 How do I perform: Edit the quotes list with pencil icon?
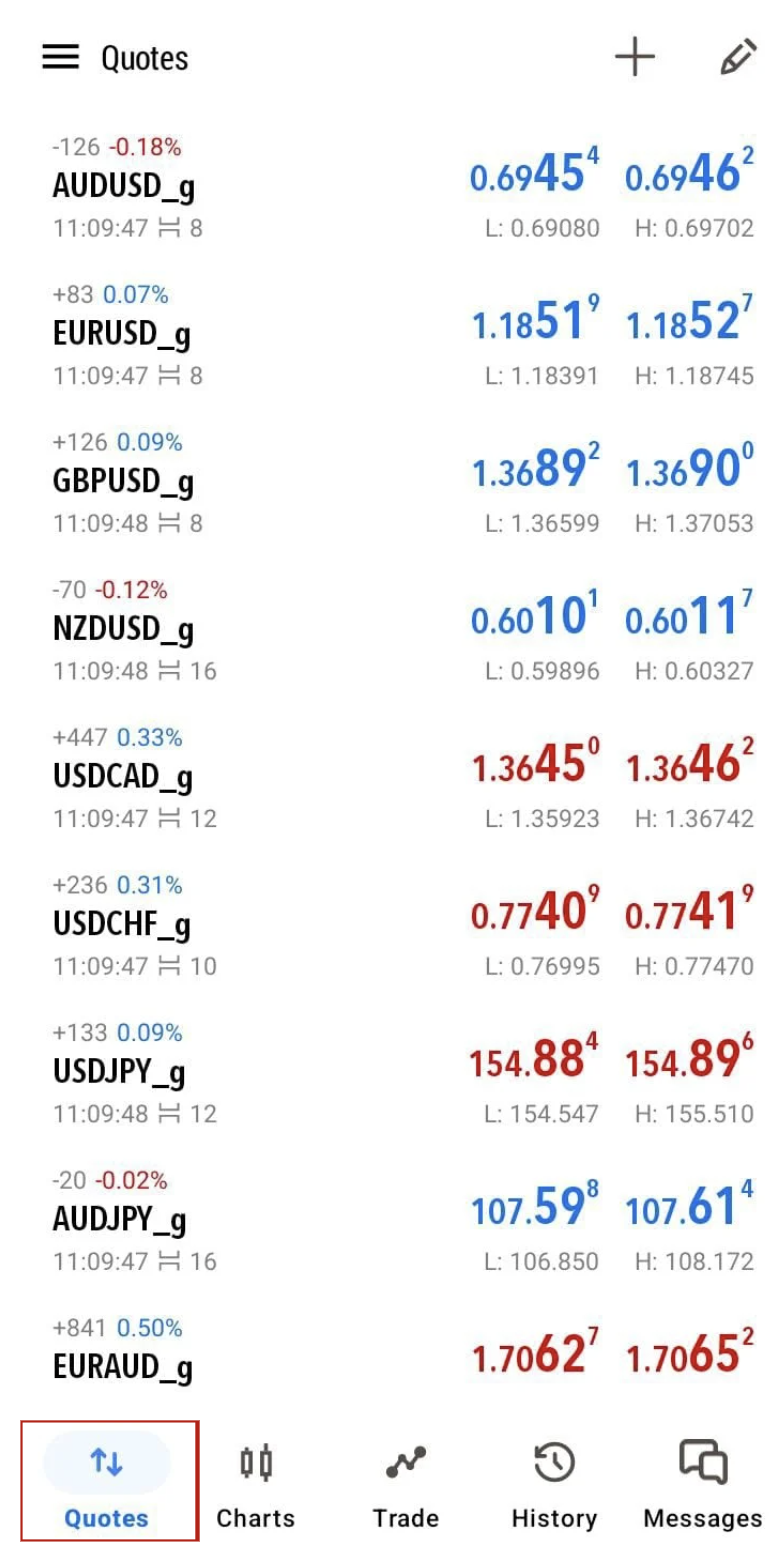point(737,58)
